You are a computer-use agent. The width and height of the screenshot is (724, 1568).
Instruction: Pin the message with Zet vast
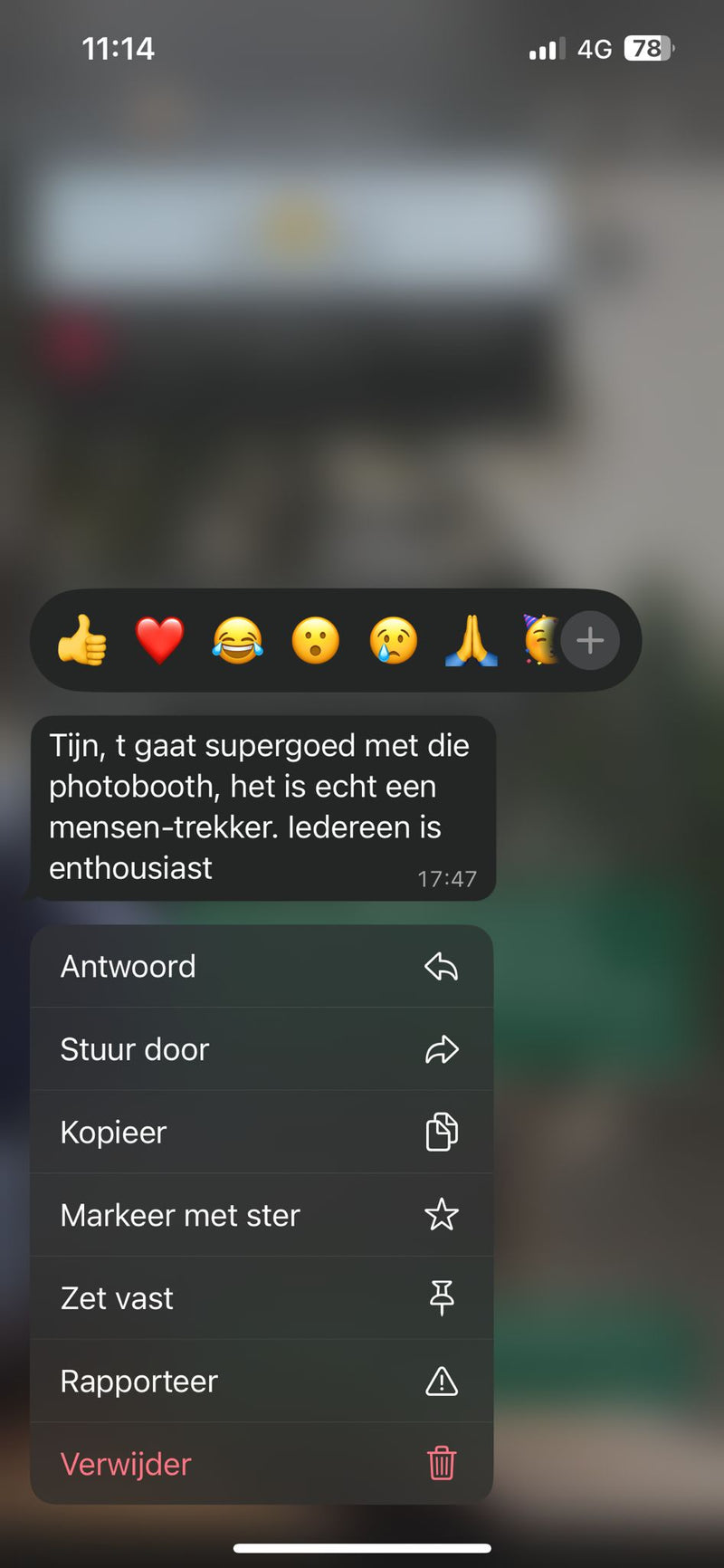click(262, 1298)
